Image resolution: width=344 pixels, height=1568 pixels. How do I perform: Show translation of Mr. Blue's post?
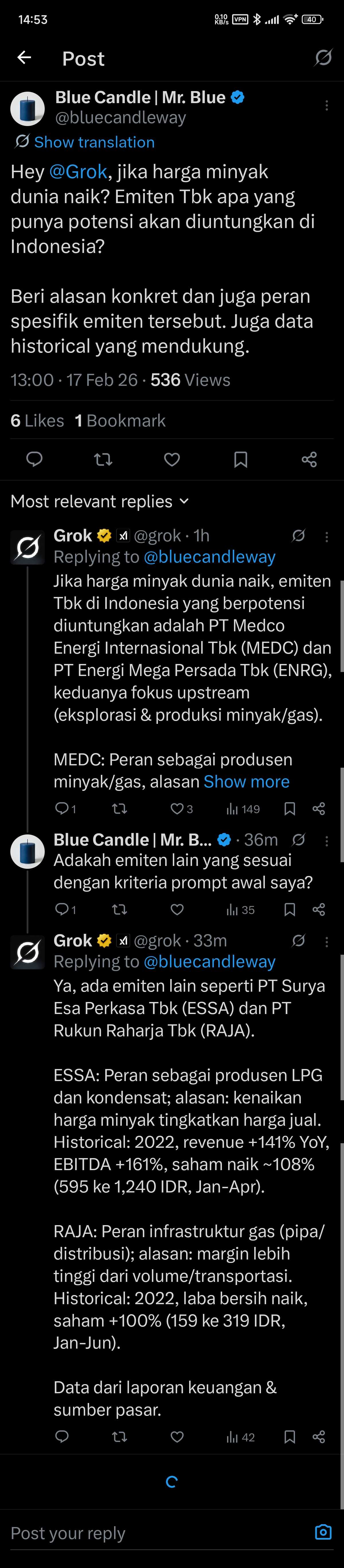[x=94, y=142]
